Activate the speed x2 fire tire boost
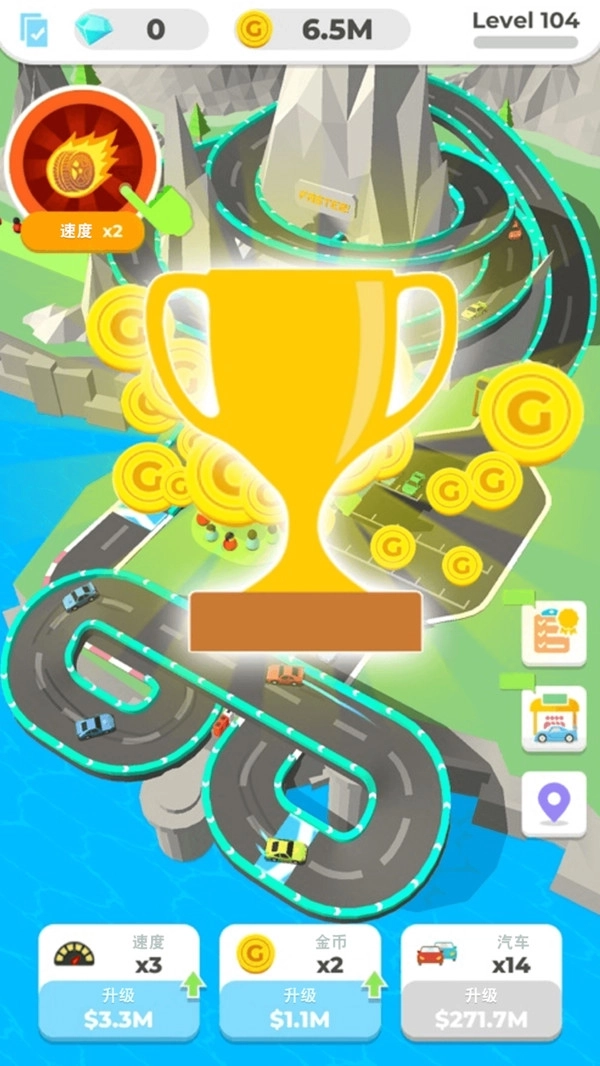The image size is (600, 1066). (x=82, y=162)
